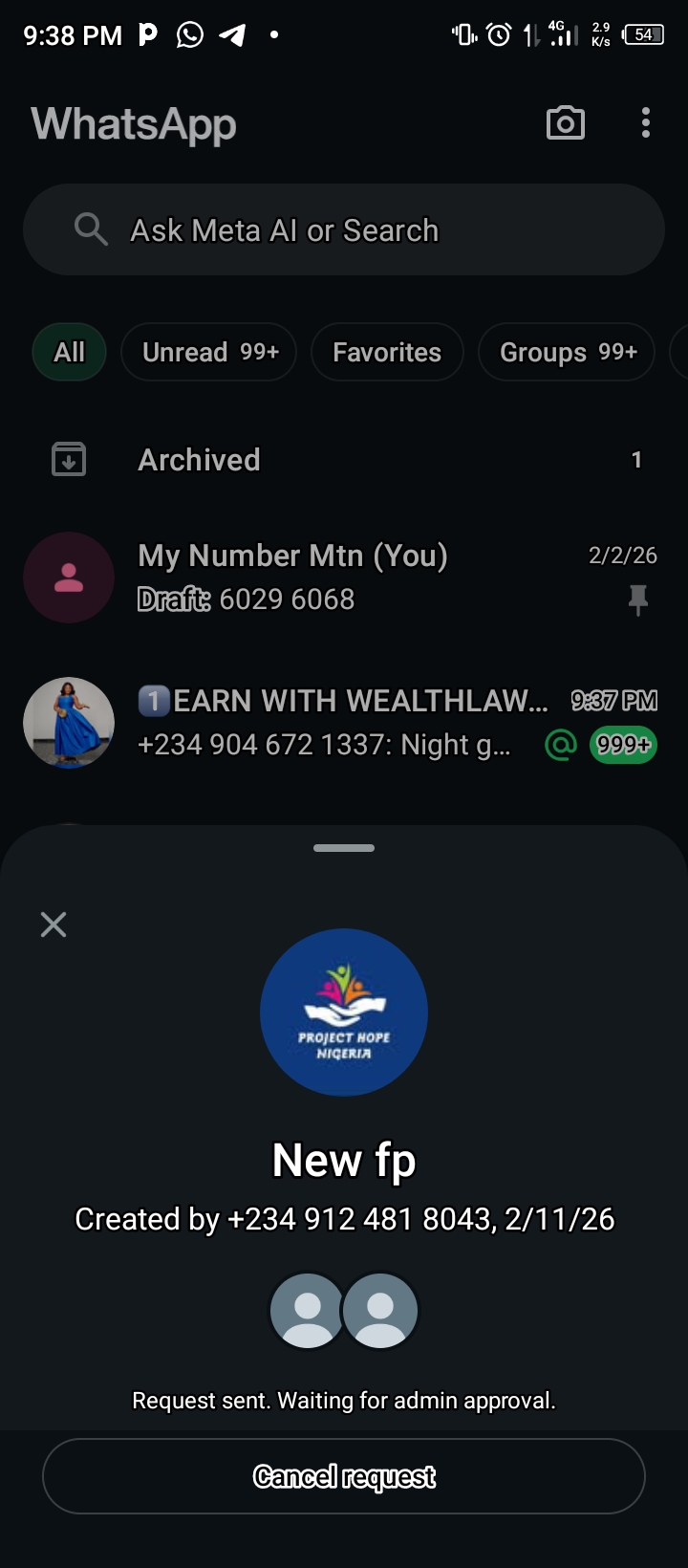Open the My Number Mtn (You) chat
Image resolution: width=688 pixels, height=1568 pixels.
[344, 577]
